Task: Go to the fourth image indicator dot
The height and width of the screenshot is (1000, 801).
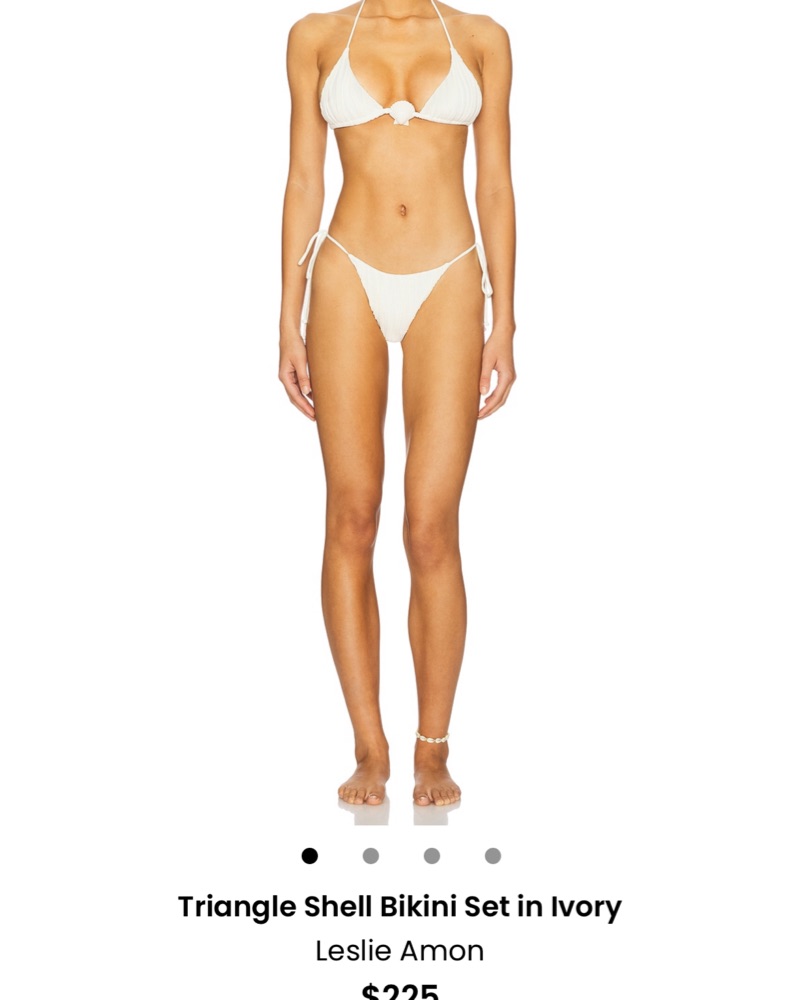Action: 493,856
